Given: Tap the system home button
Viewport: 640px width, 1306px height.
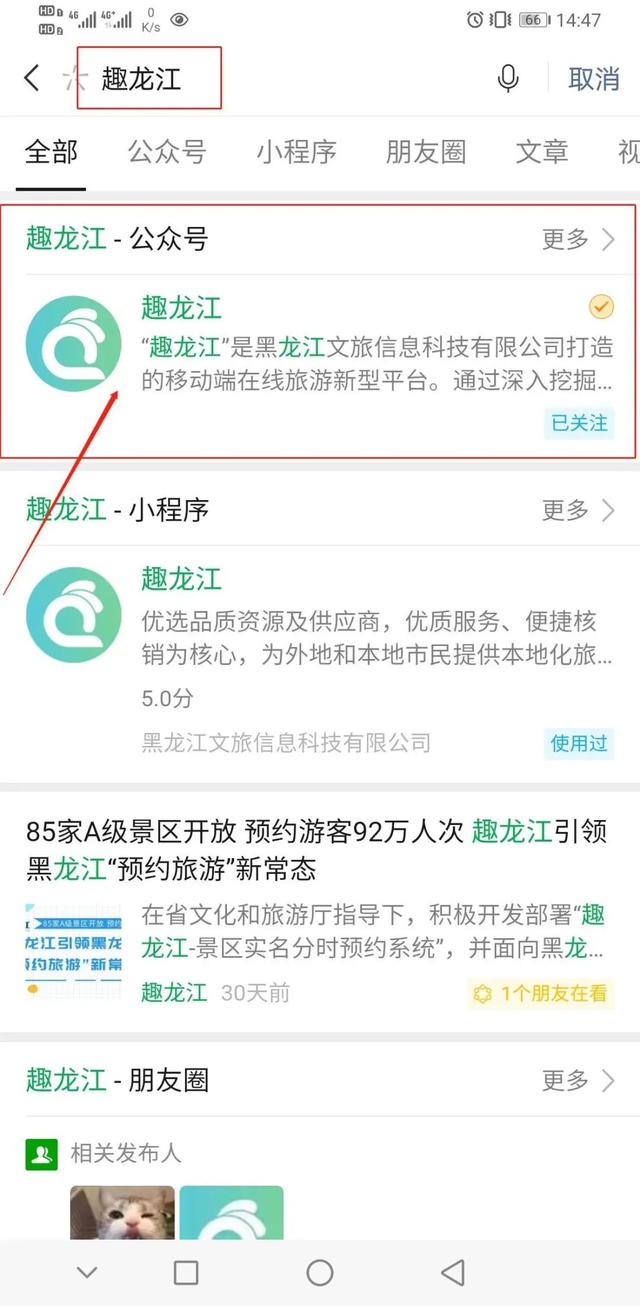Looking at the screenshot, I should coord(320,1272).
